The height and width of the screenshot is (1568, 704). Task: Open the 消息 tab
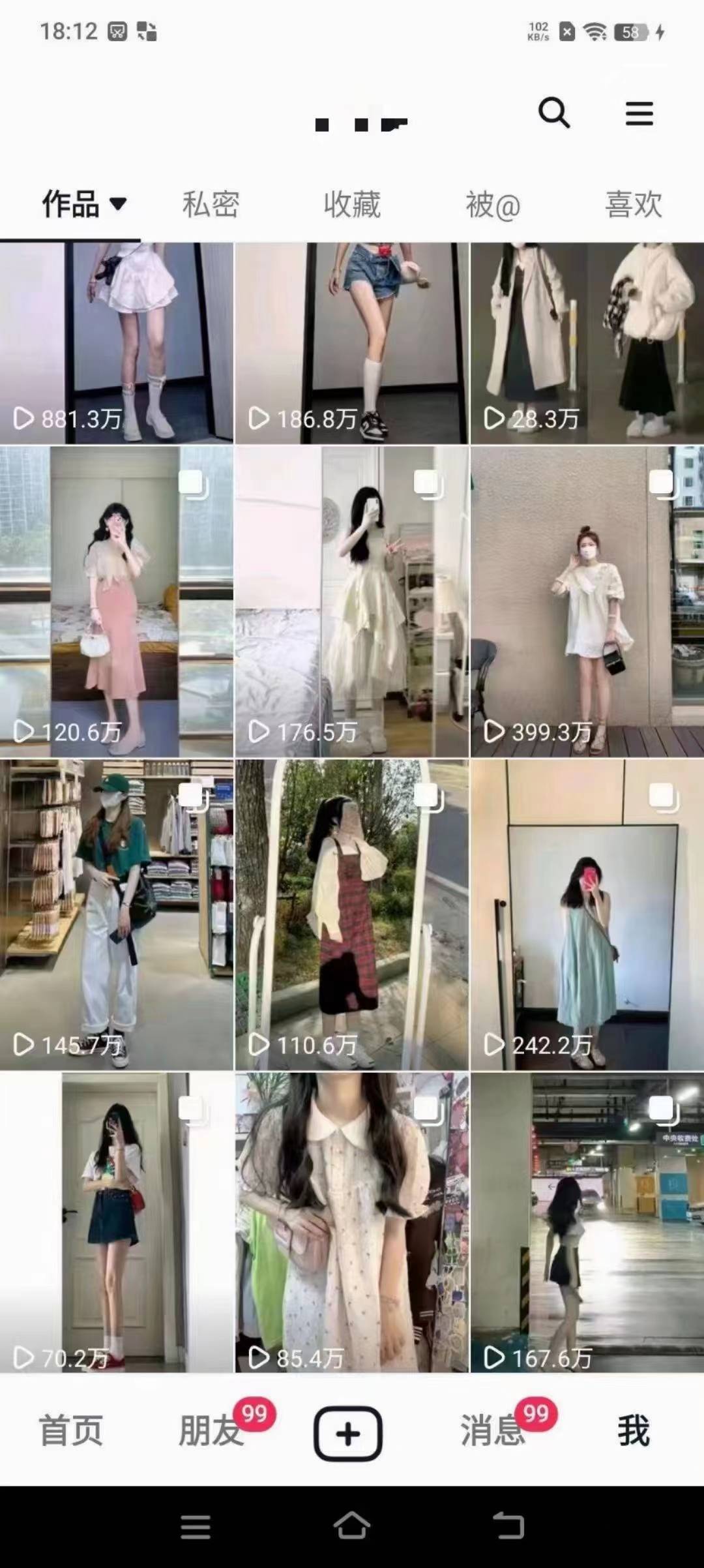493,1431
